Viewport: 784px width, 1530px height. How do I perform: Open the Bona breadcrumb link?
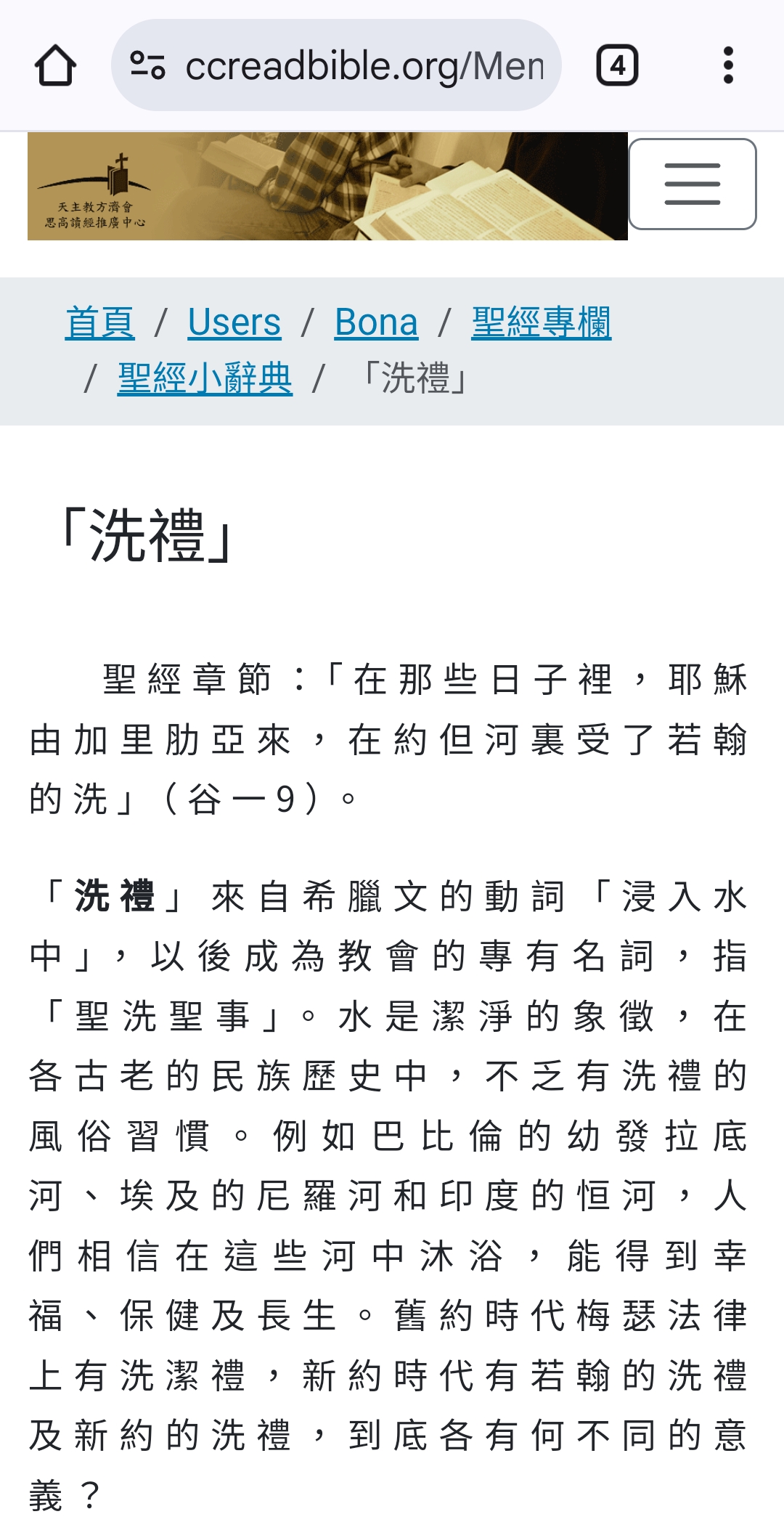tap(376, 322)
